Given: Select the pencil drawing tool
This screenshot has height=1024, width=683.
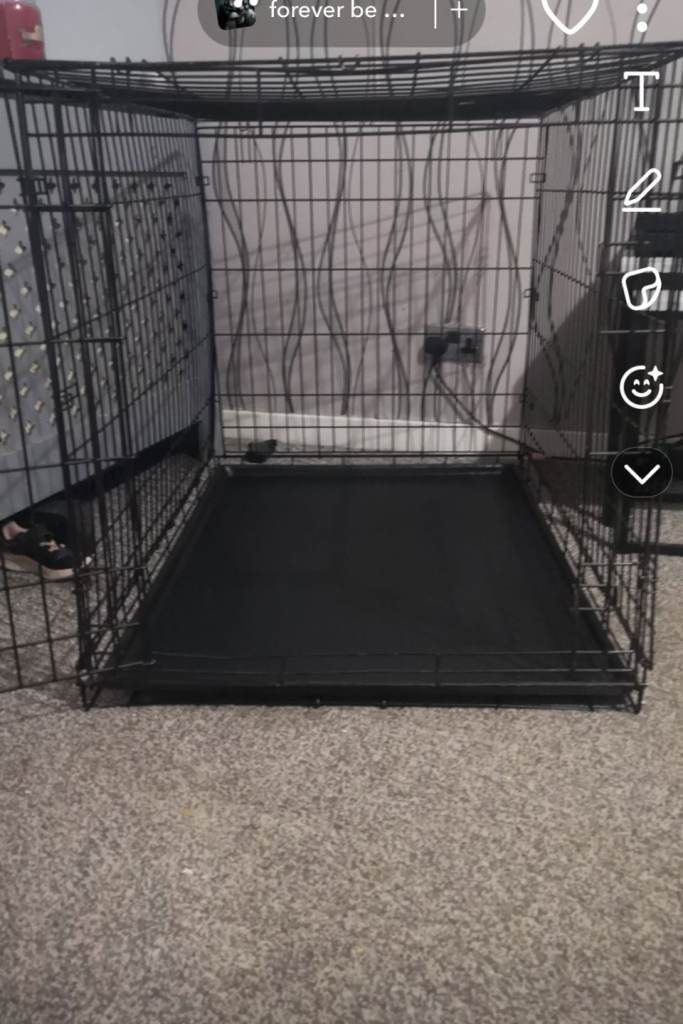Looking at the screenshot, I should point(642,190).
